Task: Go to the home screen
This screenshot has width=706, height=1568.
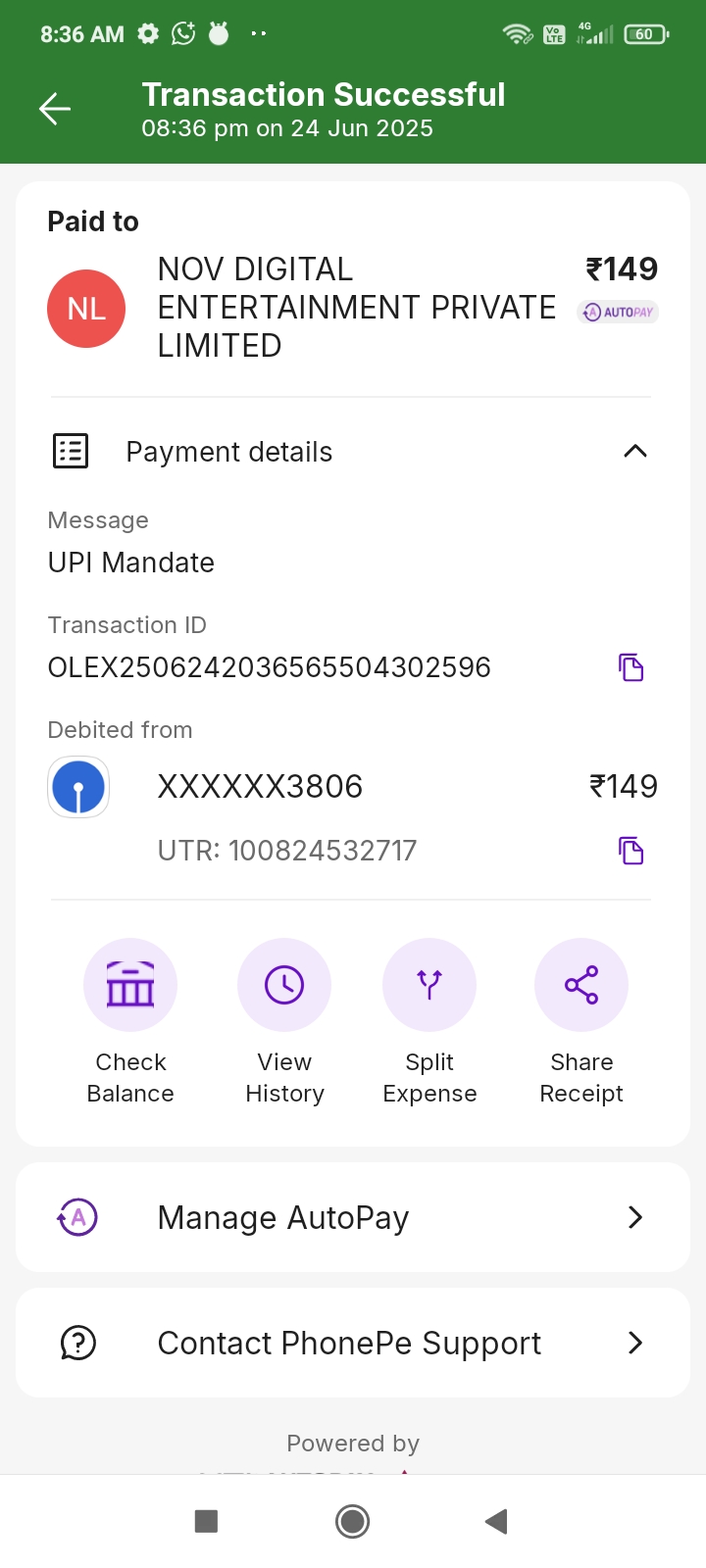Action: click(x=352, y=1521)
